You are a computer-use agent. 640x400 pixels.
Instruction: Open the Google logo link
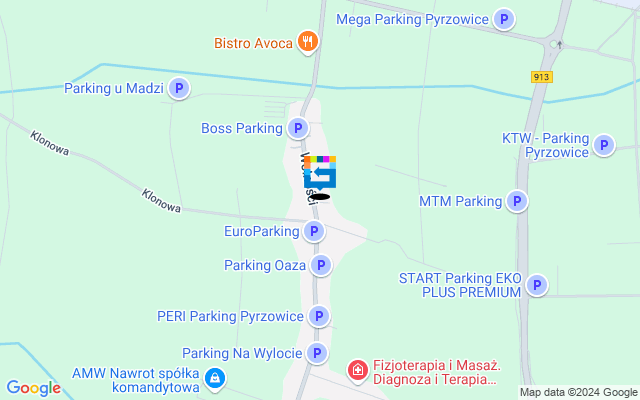click(x=33, y=388)
